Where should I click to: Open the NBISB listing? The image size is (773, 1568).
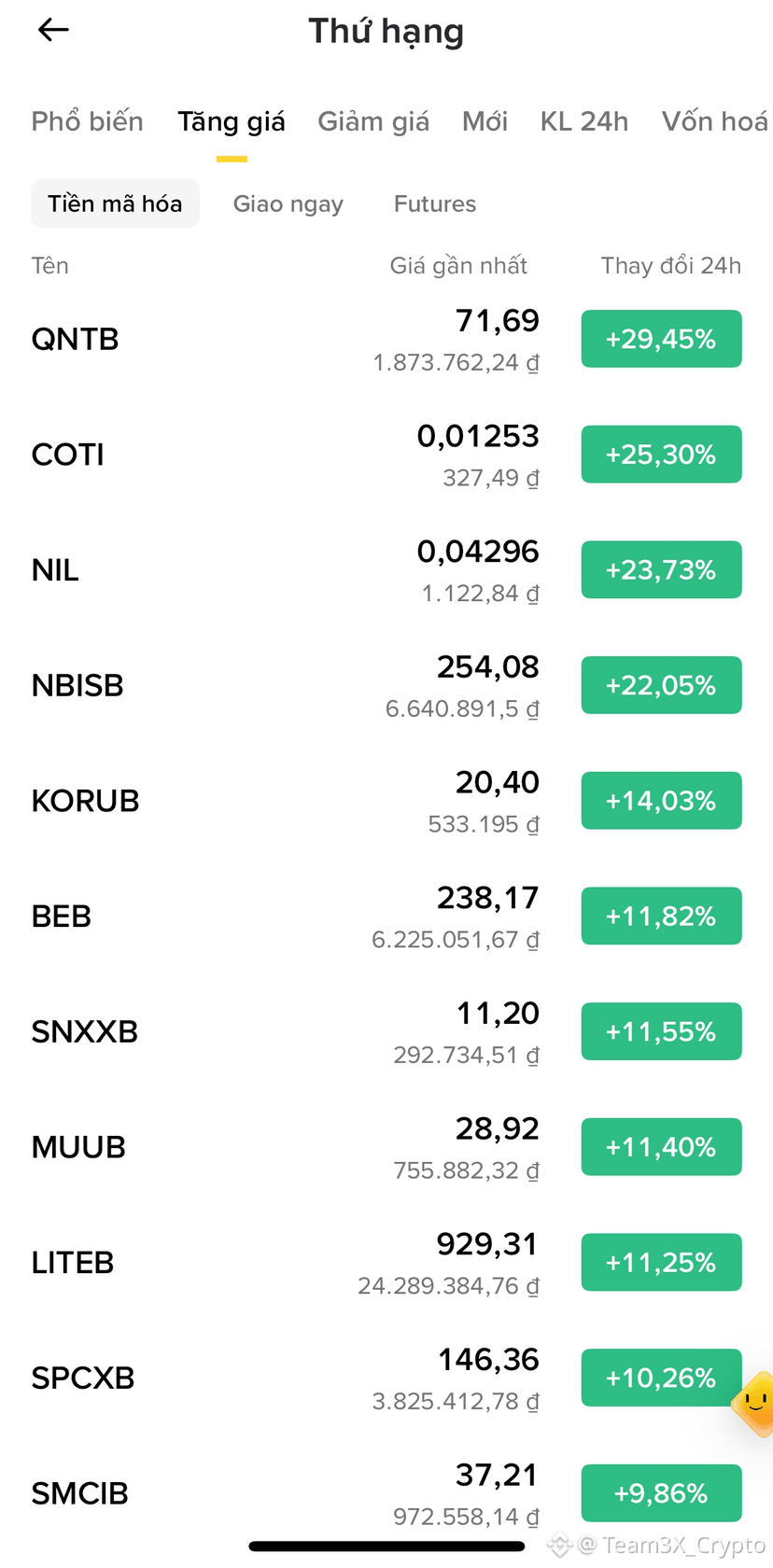tap(386, 685)
